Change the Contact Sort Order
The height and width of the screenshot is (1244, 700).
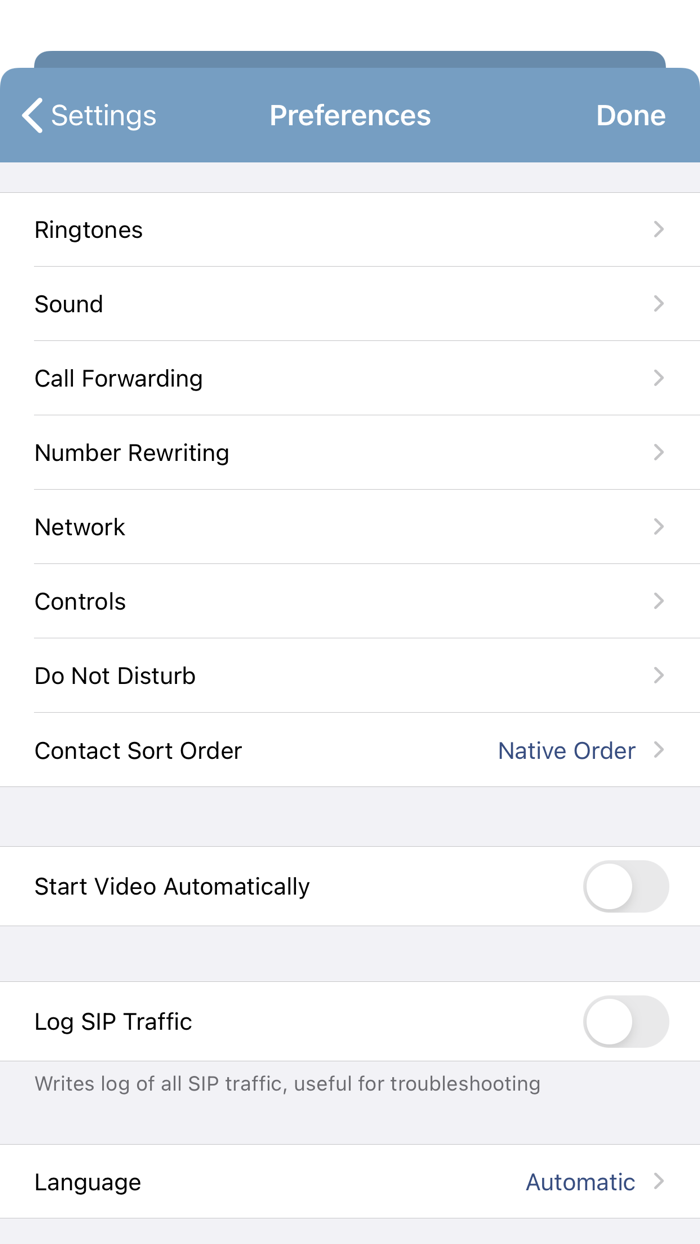pos(350,751)
